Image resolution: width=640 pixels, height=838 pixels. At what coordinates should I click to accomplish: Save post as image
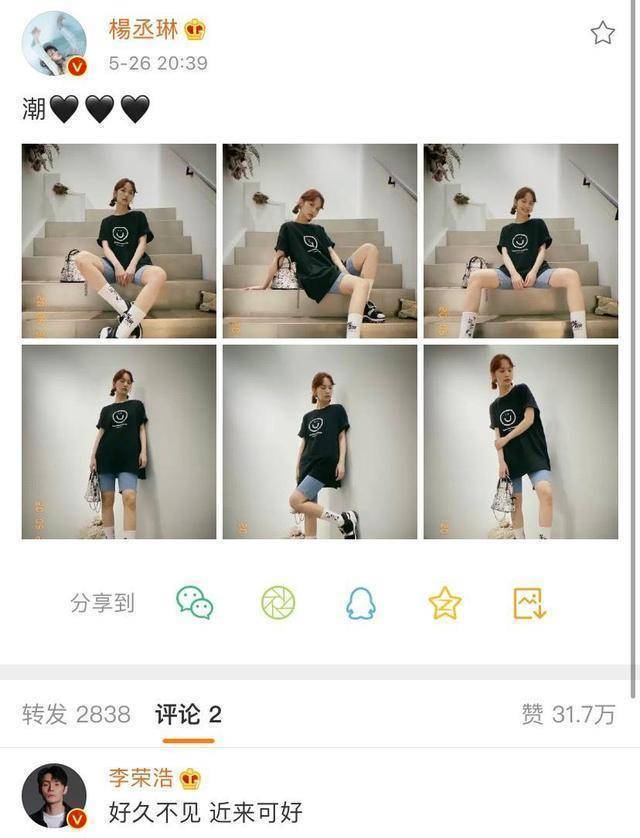528,603
